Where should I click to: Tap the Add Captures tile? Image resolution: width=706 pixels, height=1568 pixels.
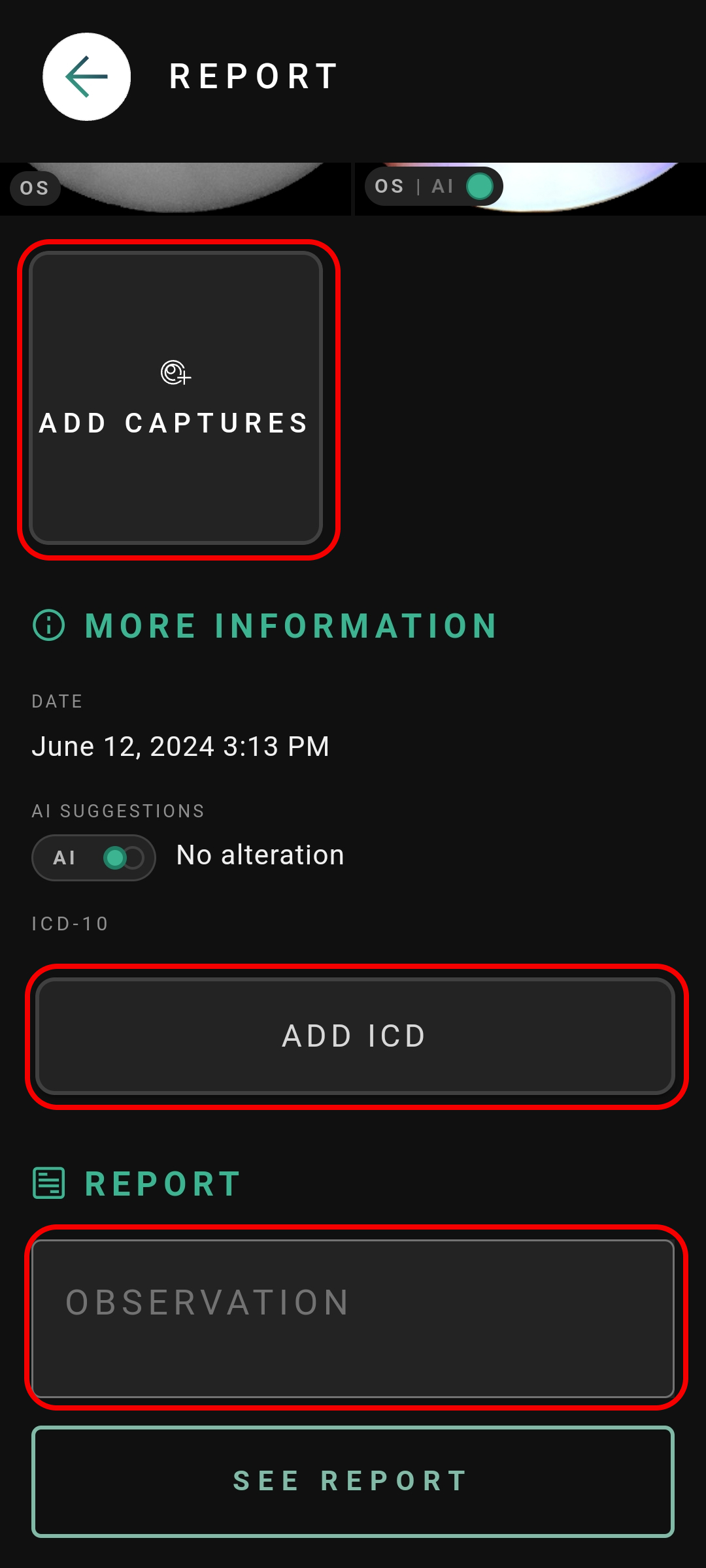pyautogui.click(x=176, y=398)
